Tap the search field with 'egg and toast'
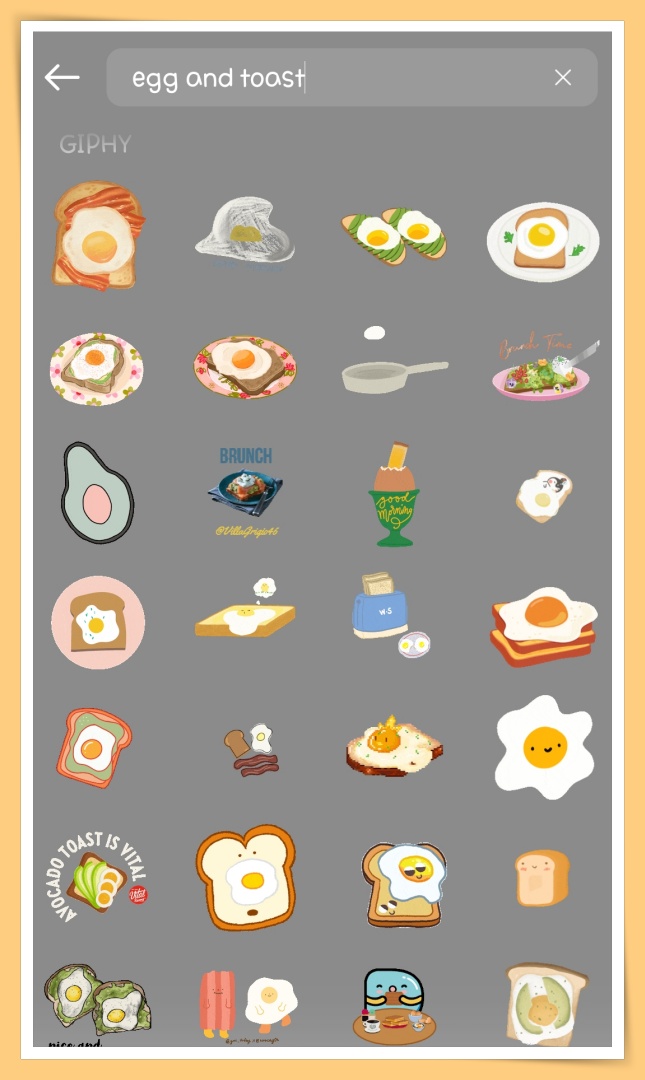 click(330, 78)
